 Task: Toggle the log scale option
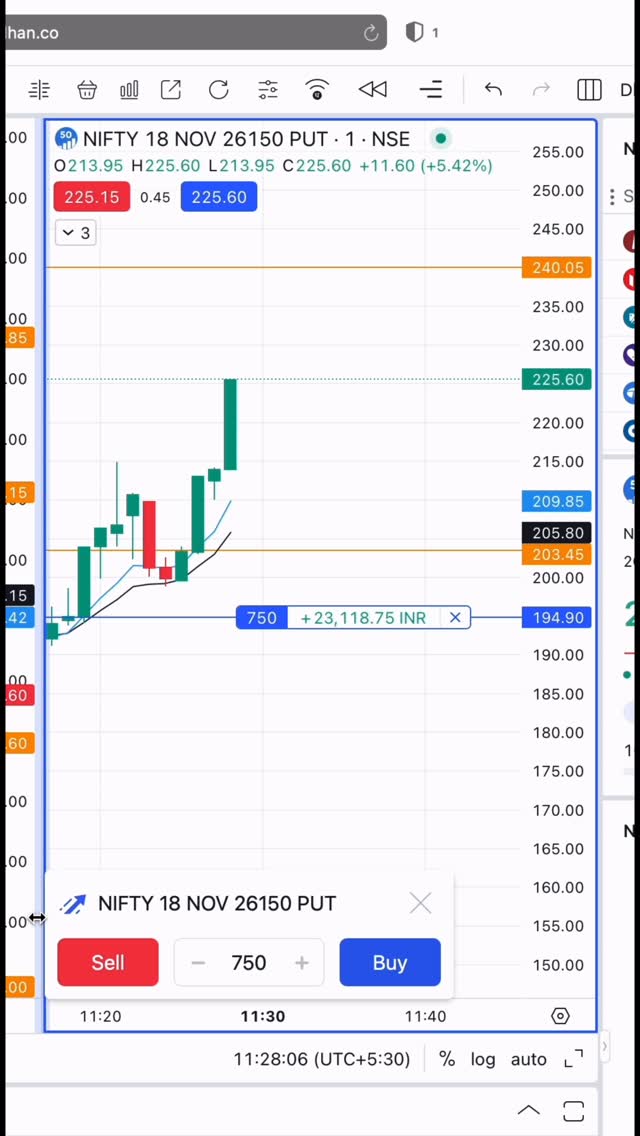483,1059
